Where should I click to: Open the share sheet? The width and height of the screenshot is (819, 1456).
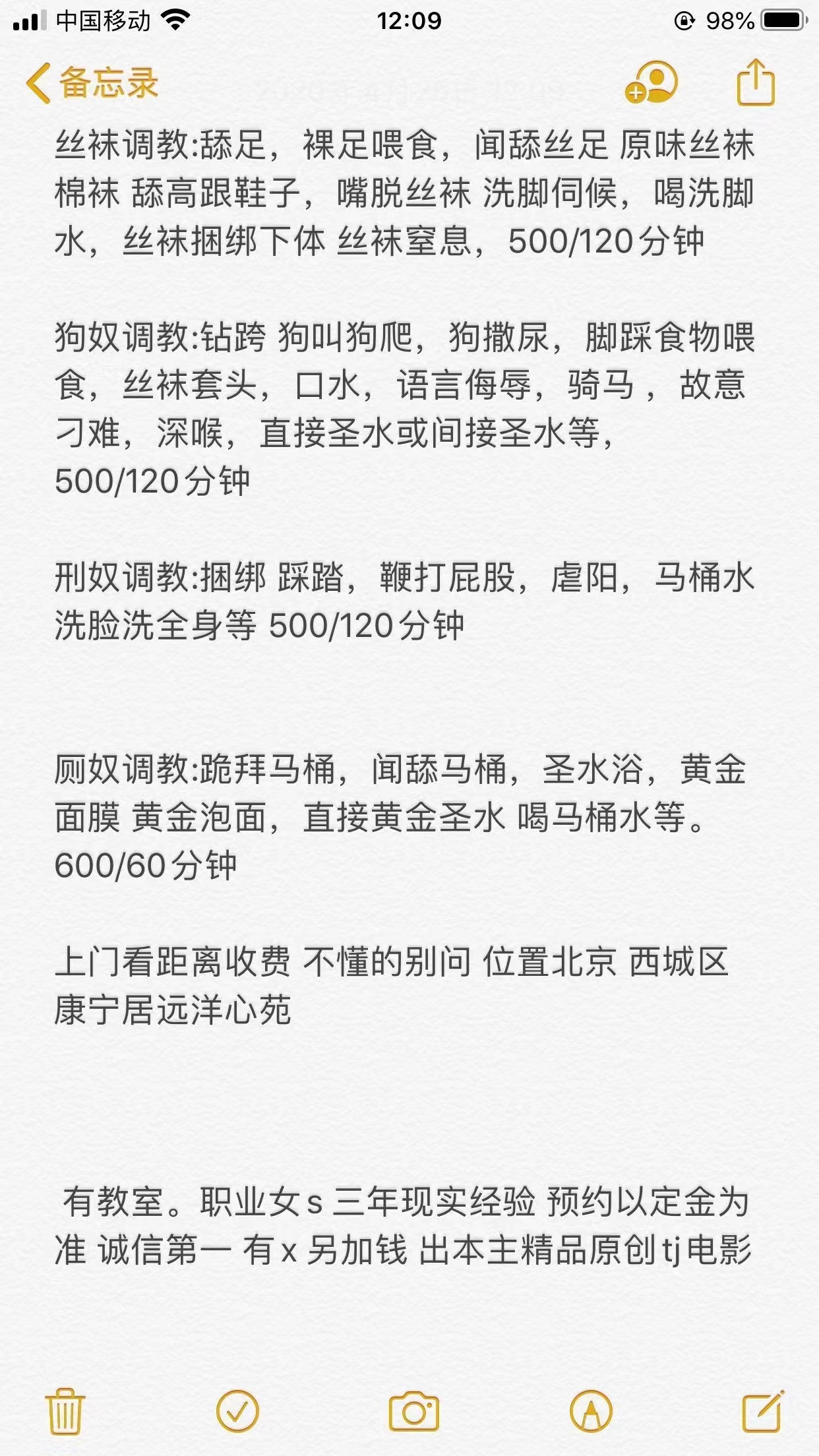755,83
